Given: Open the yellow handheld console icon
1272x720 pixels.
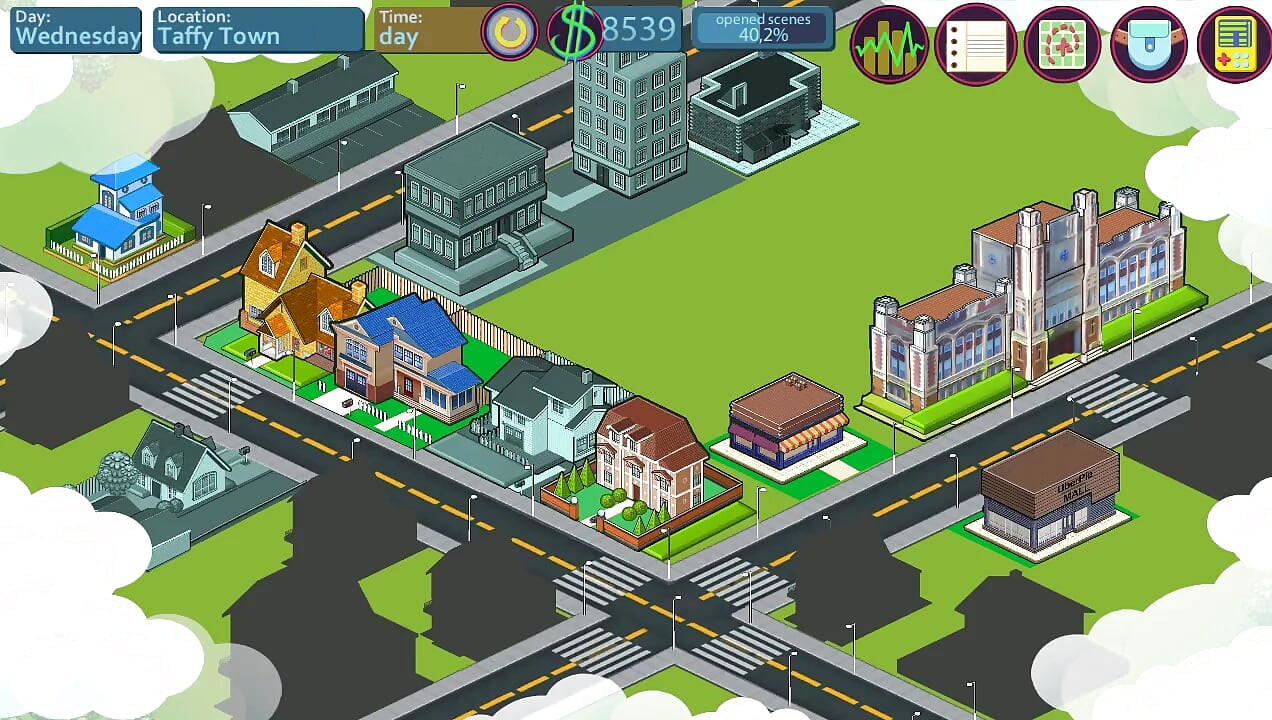Looking at the screenshot, I should [x=1234, y=43].
